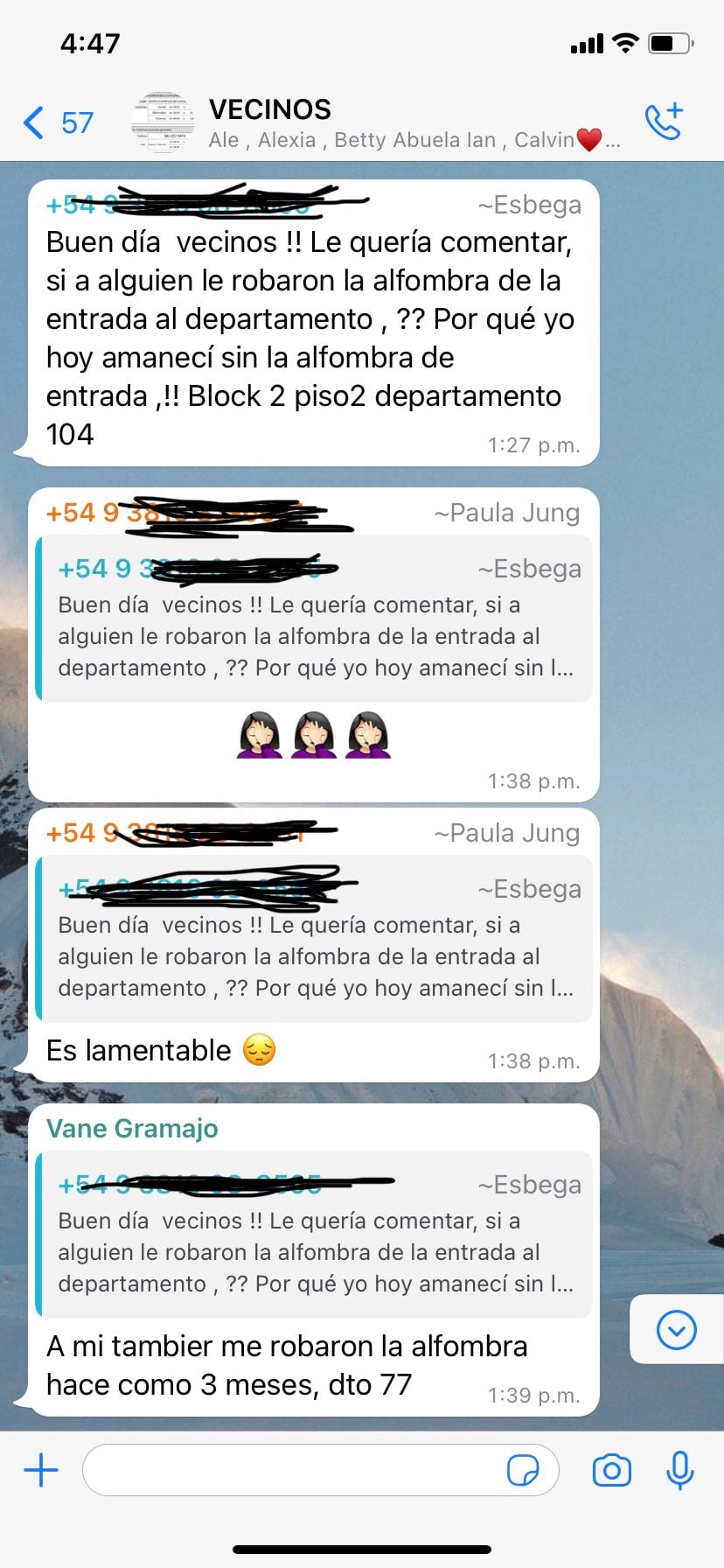This screenshot has width=724, height=1568.
Task: Open the sticker picker
Action: click(x=523, y=1470)
